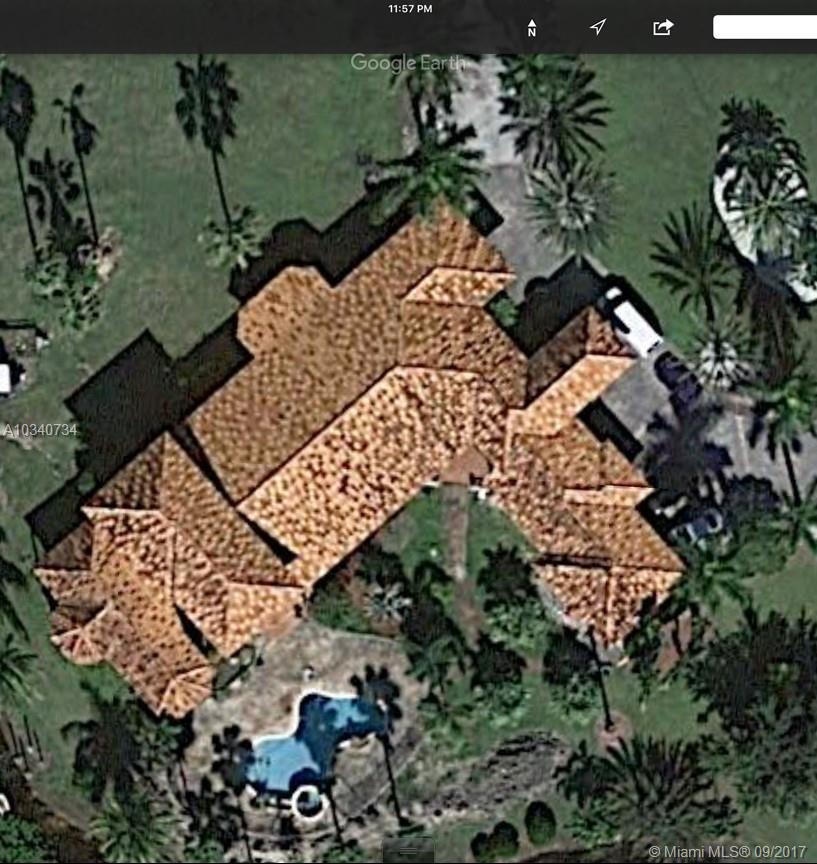The width and height of the screenshot is (817, 864).
Task: Tap the north compass icon
Action: [x=532, y=28]
